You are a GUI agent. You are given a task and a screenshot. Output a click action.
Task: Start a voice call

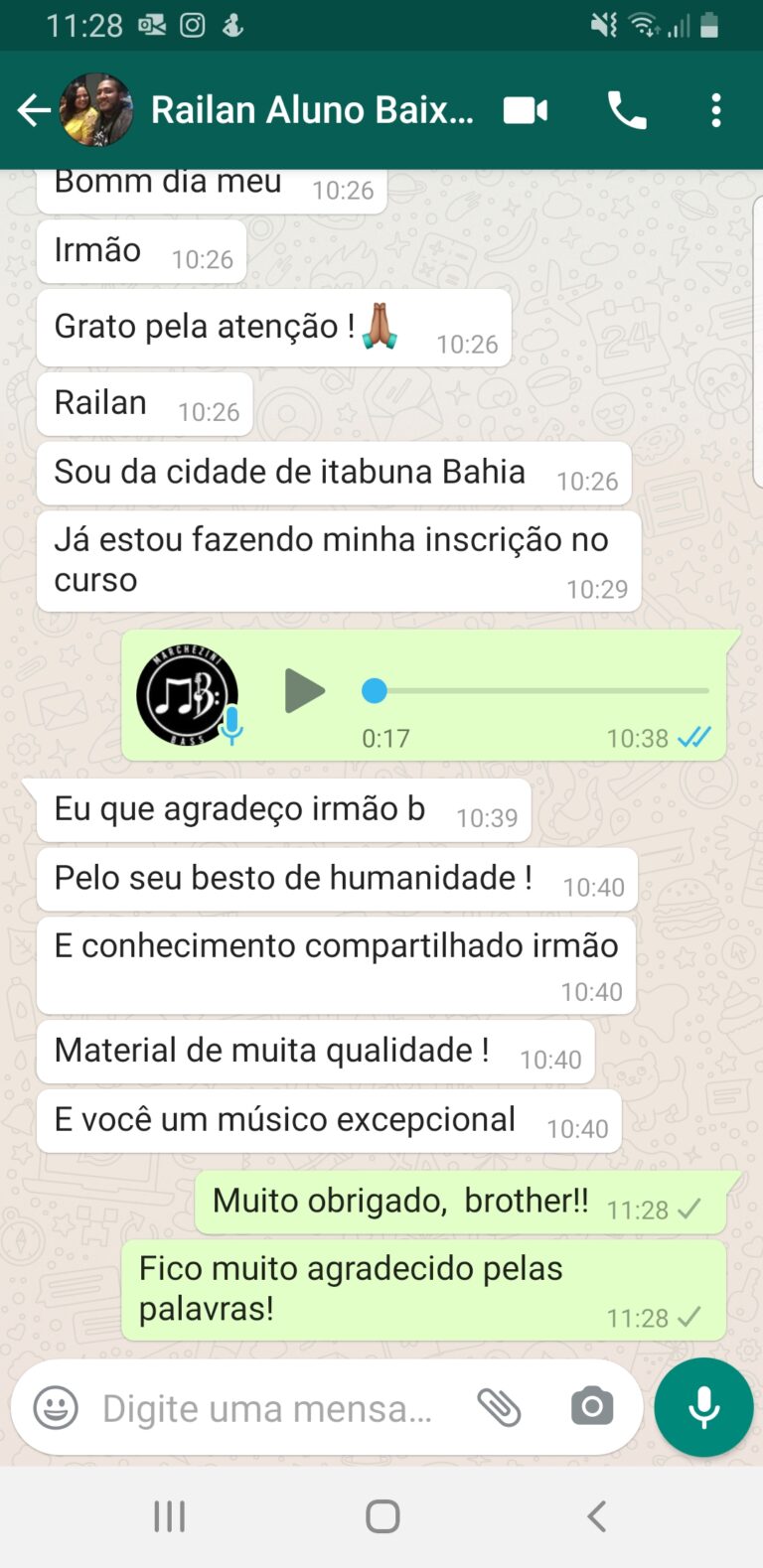(625, 110)
